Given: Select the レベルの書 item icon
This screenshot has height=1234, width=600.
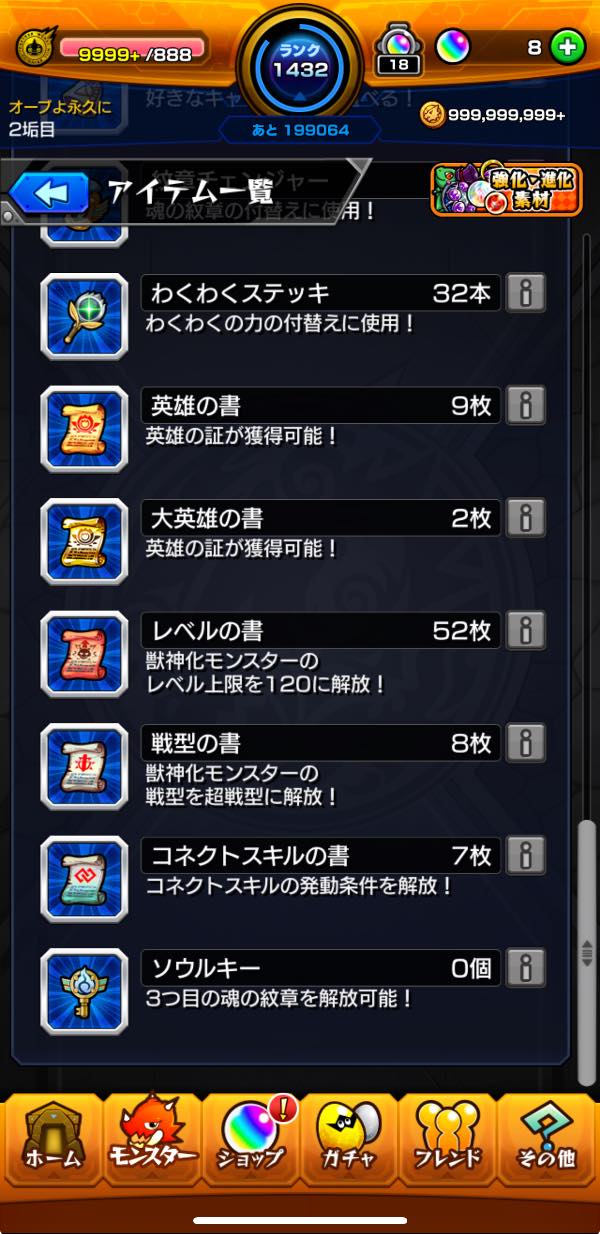Looking at the screenshot, I should (84, 653).
